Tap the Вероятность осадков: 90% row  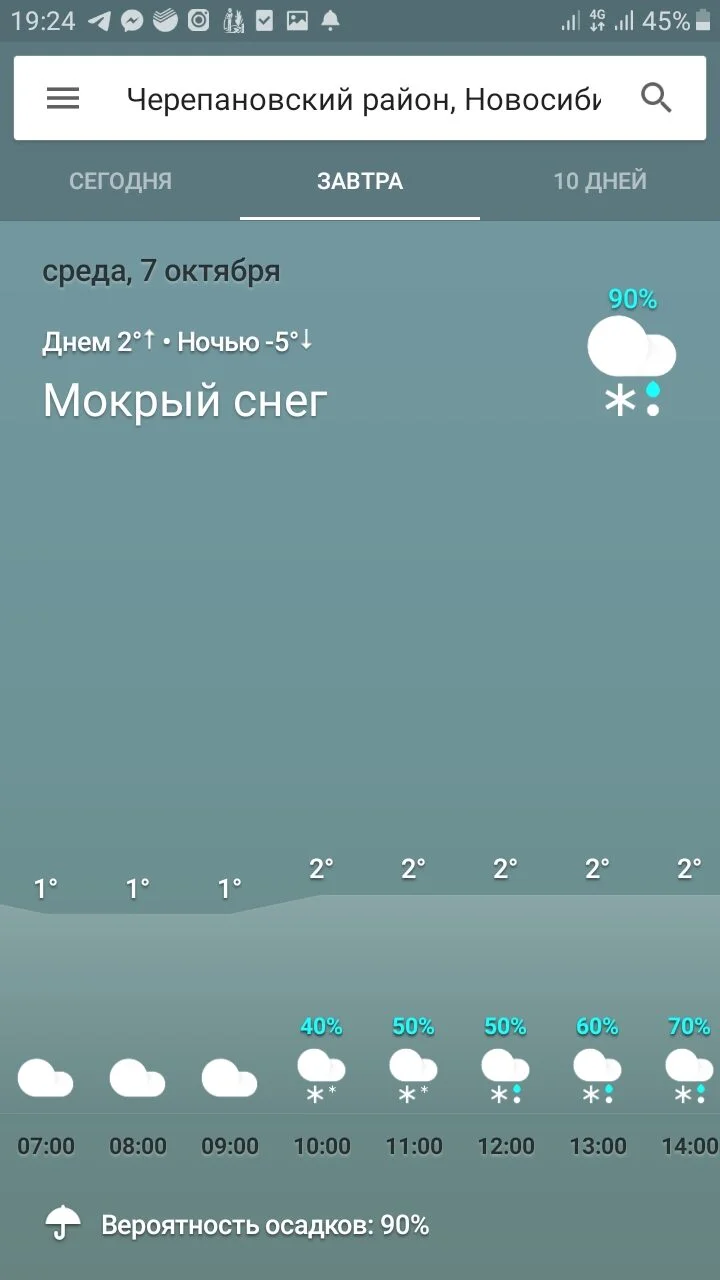point(262,1222)
